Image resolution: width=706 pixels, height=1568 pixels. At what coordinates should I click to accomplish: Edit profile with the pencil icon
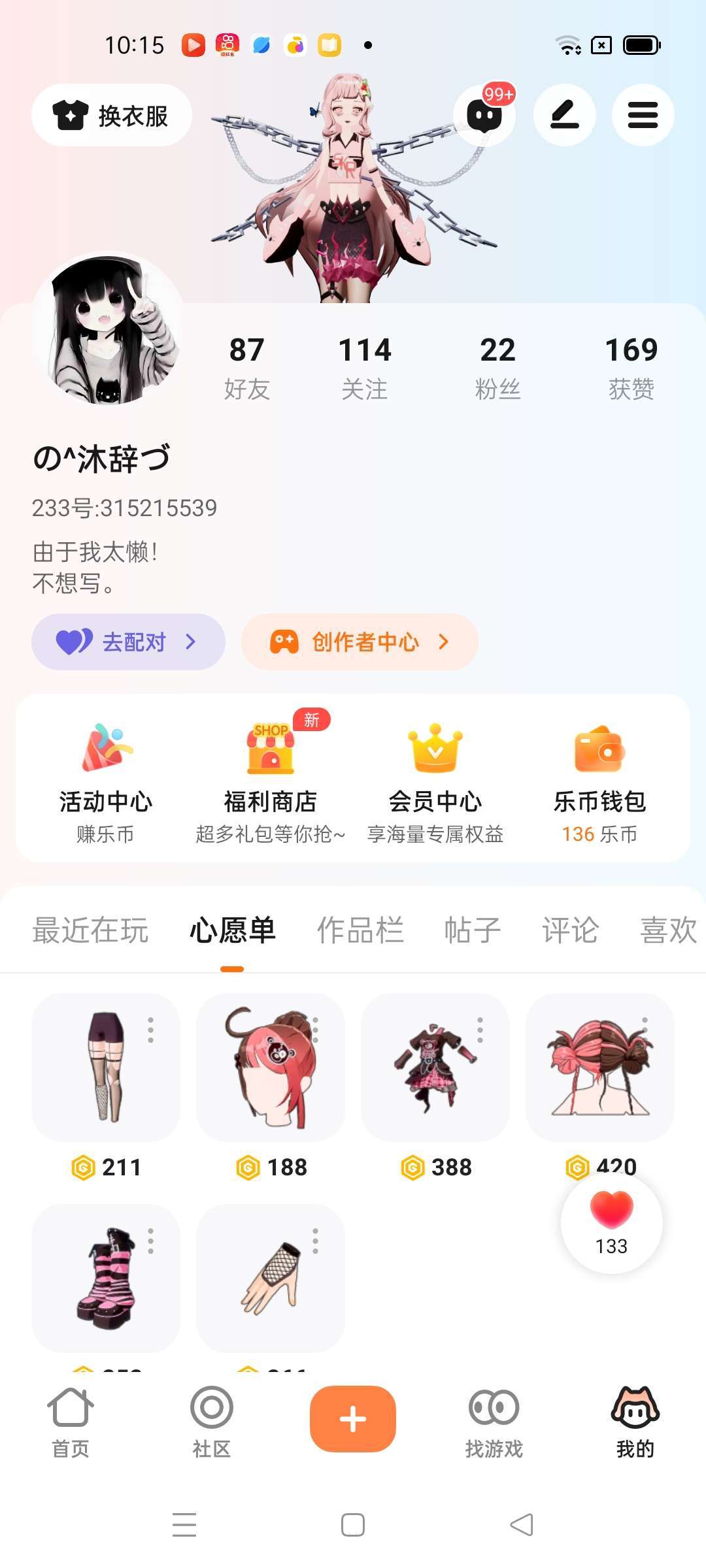pos(564,116)
